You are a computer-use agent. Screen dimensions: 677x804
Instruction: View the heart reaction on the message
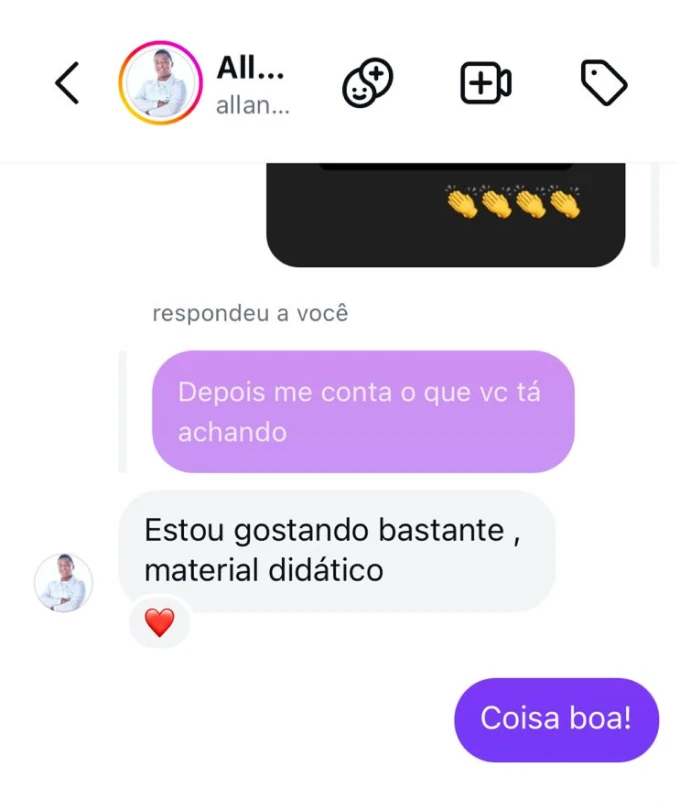[159, 623]
